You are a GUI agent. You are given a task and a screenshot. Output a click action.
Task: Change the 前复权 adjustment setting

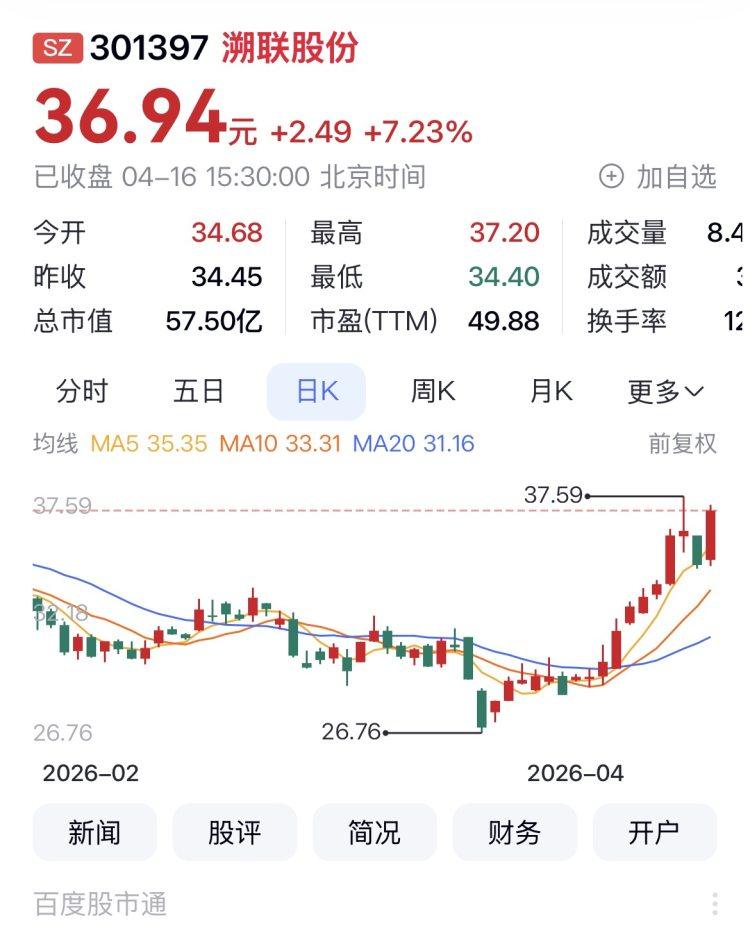(x=682, y=443)
